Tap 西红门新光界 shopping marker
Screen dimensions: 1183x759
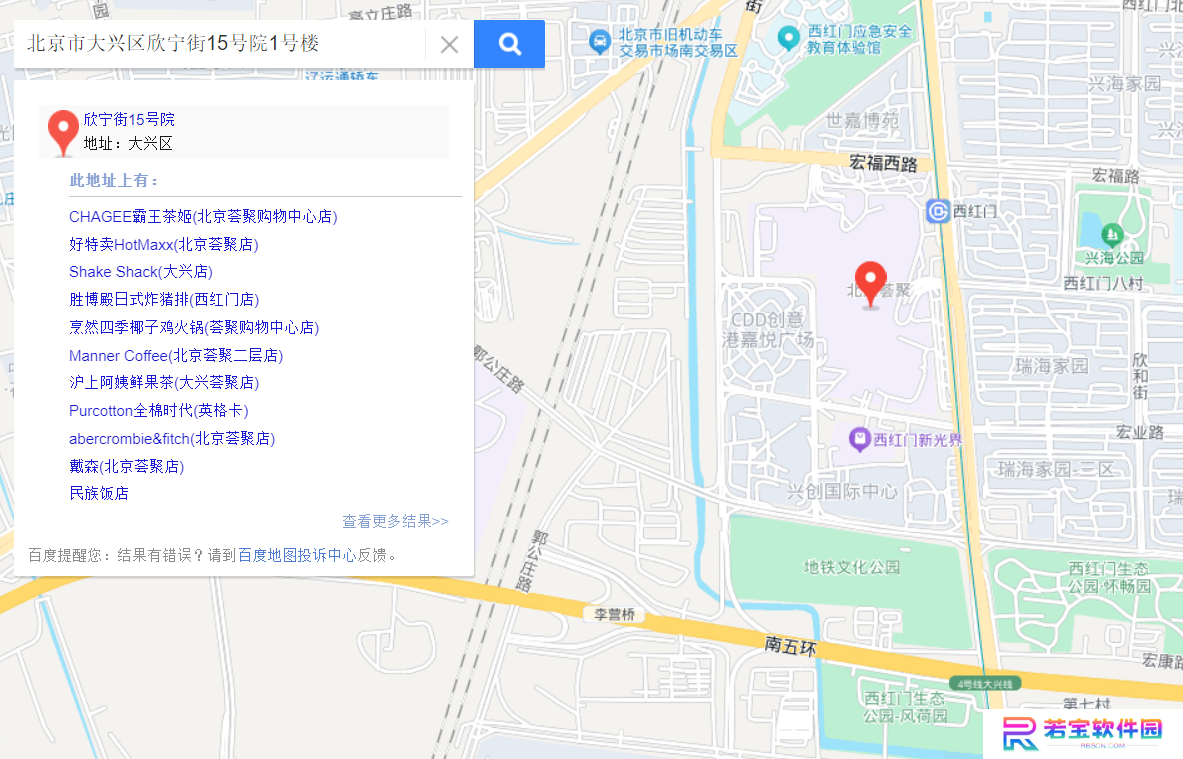858,438
